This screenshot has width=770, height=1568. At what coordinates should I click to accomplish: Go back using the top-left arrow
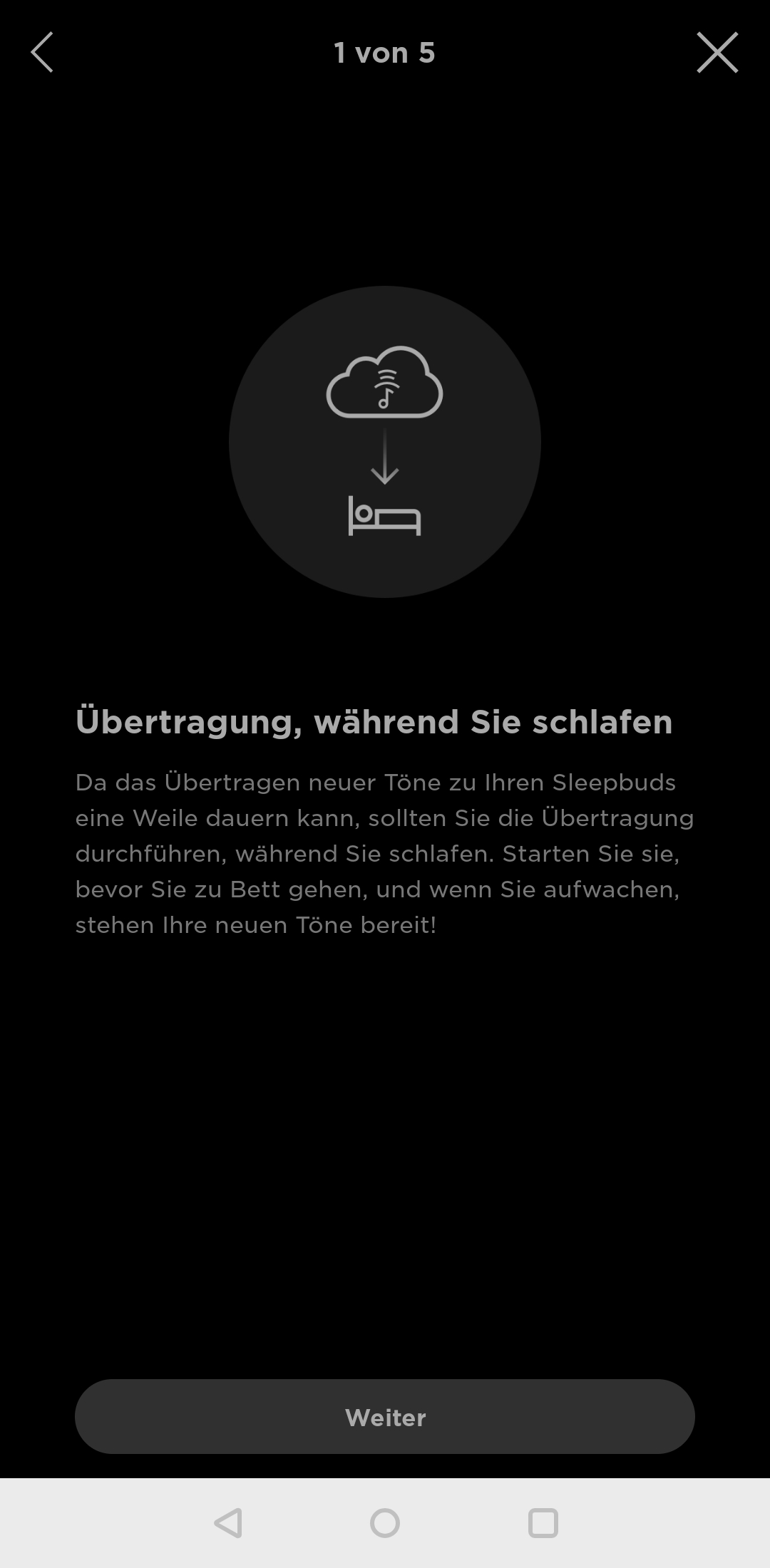[42, 52]
